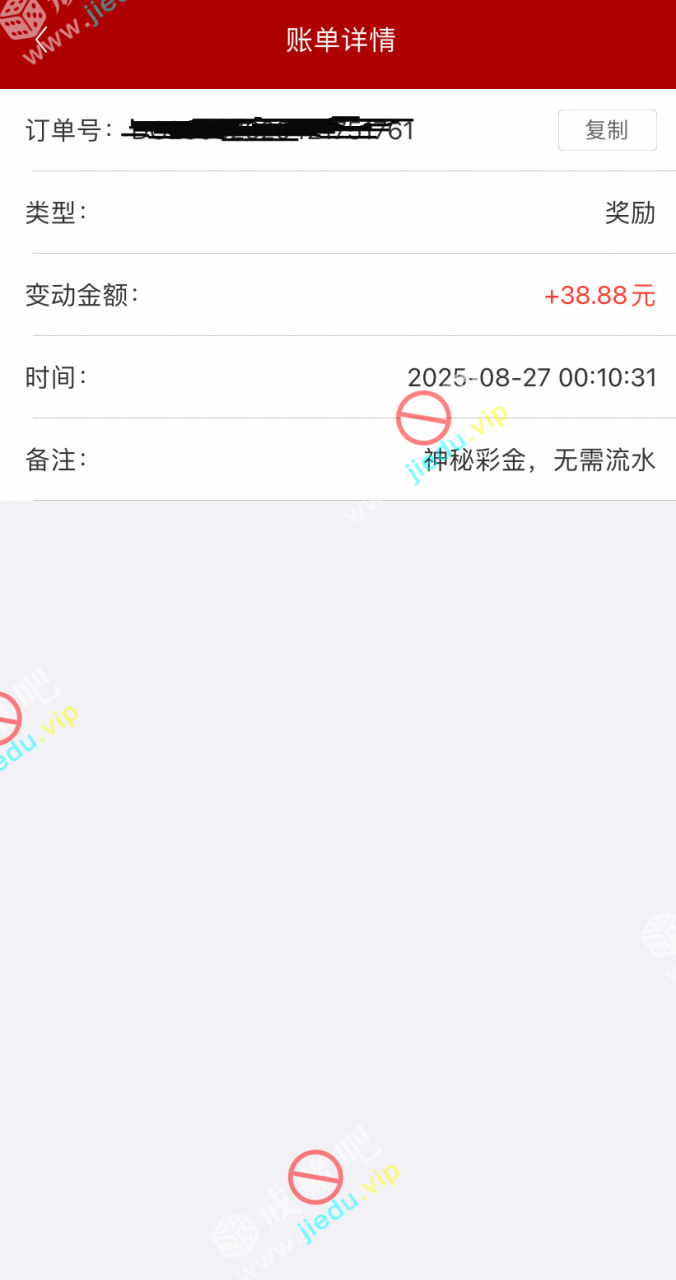The image size is (676, 1280).
Task: Go back using the top-left arrow
Action: click(x=40, y=40)
